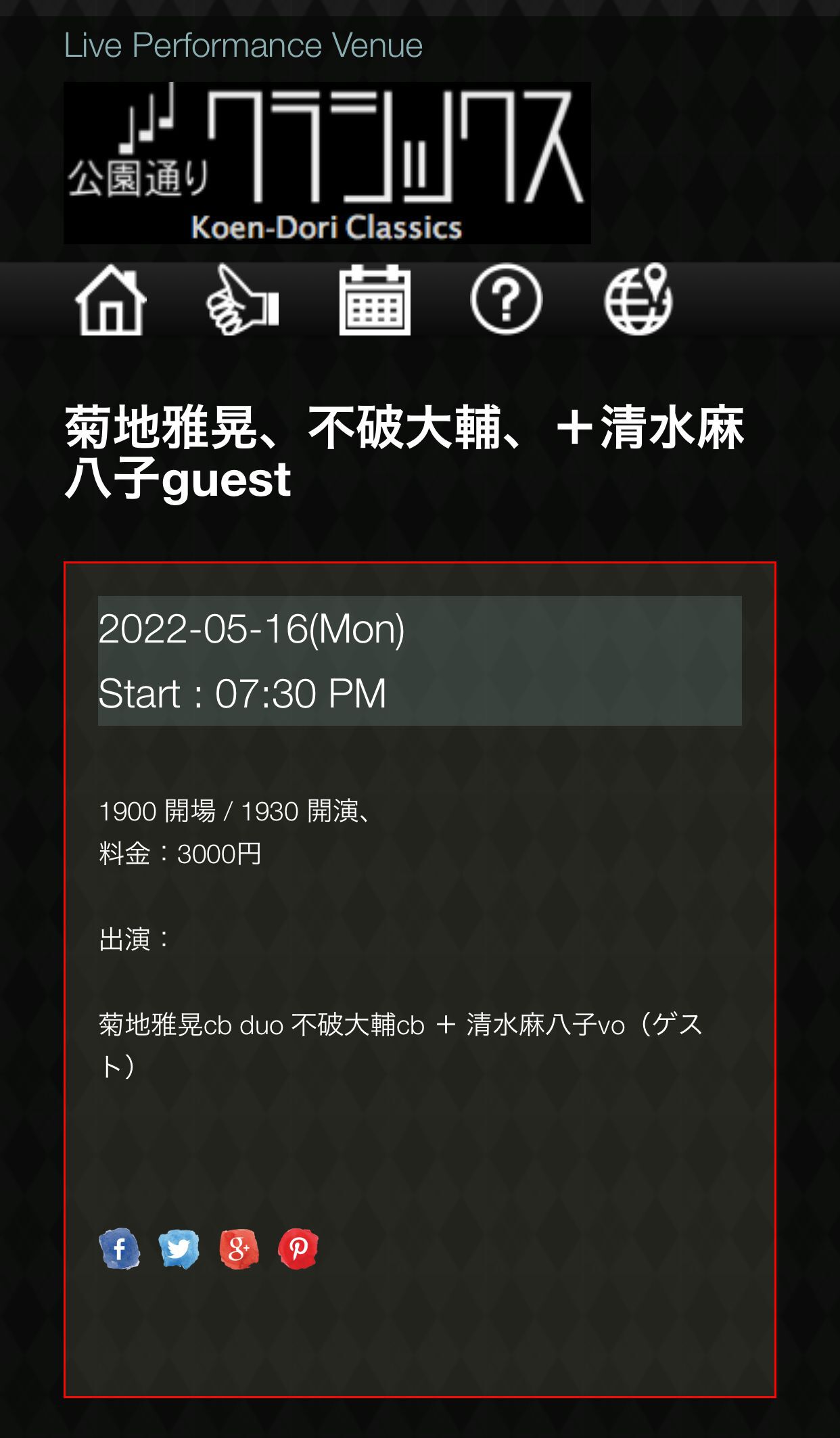
Task: Open the question mark help icon
Action: tap(506, 300)
